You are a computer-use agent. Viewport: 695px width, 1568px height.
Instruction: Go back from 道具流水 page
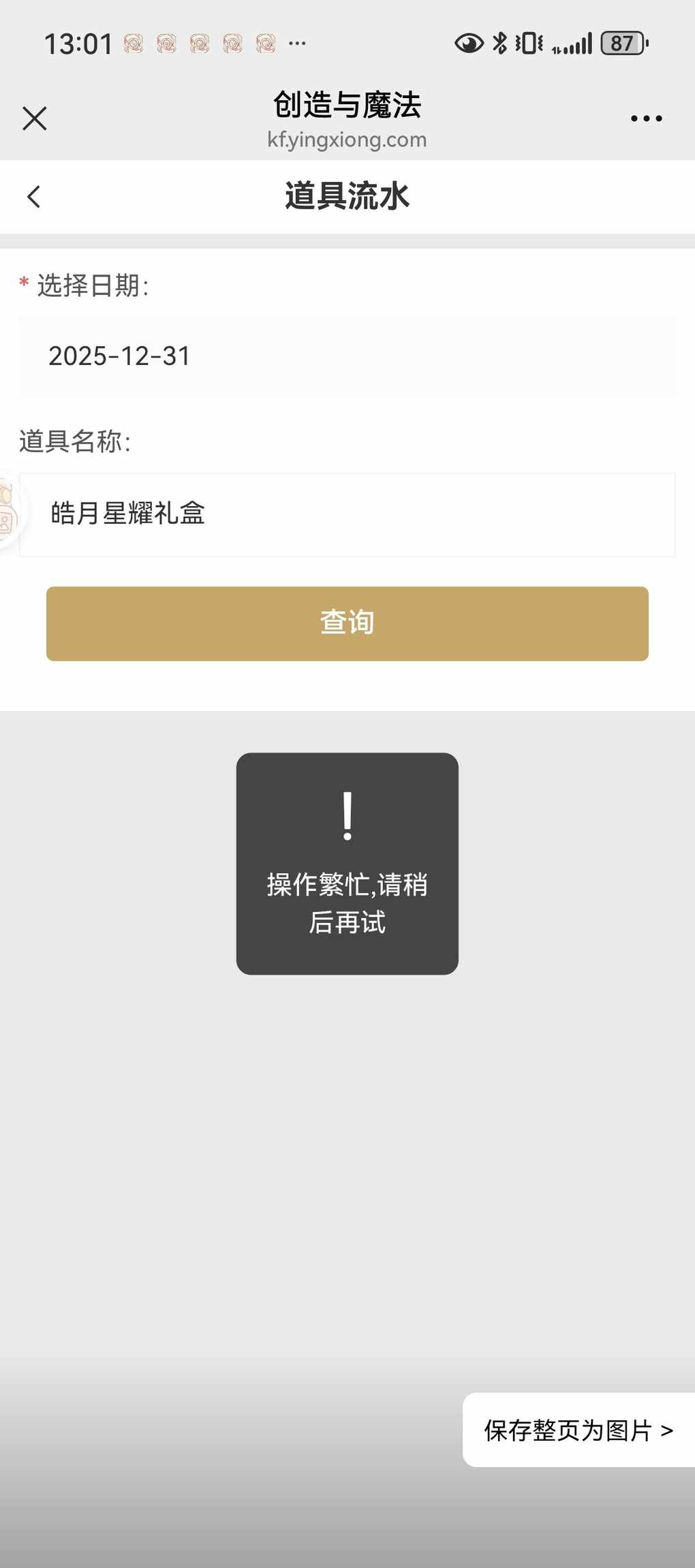(x=34, y=197)
